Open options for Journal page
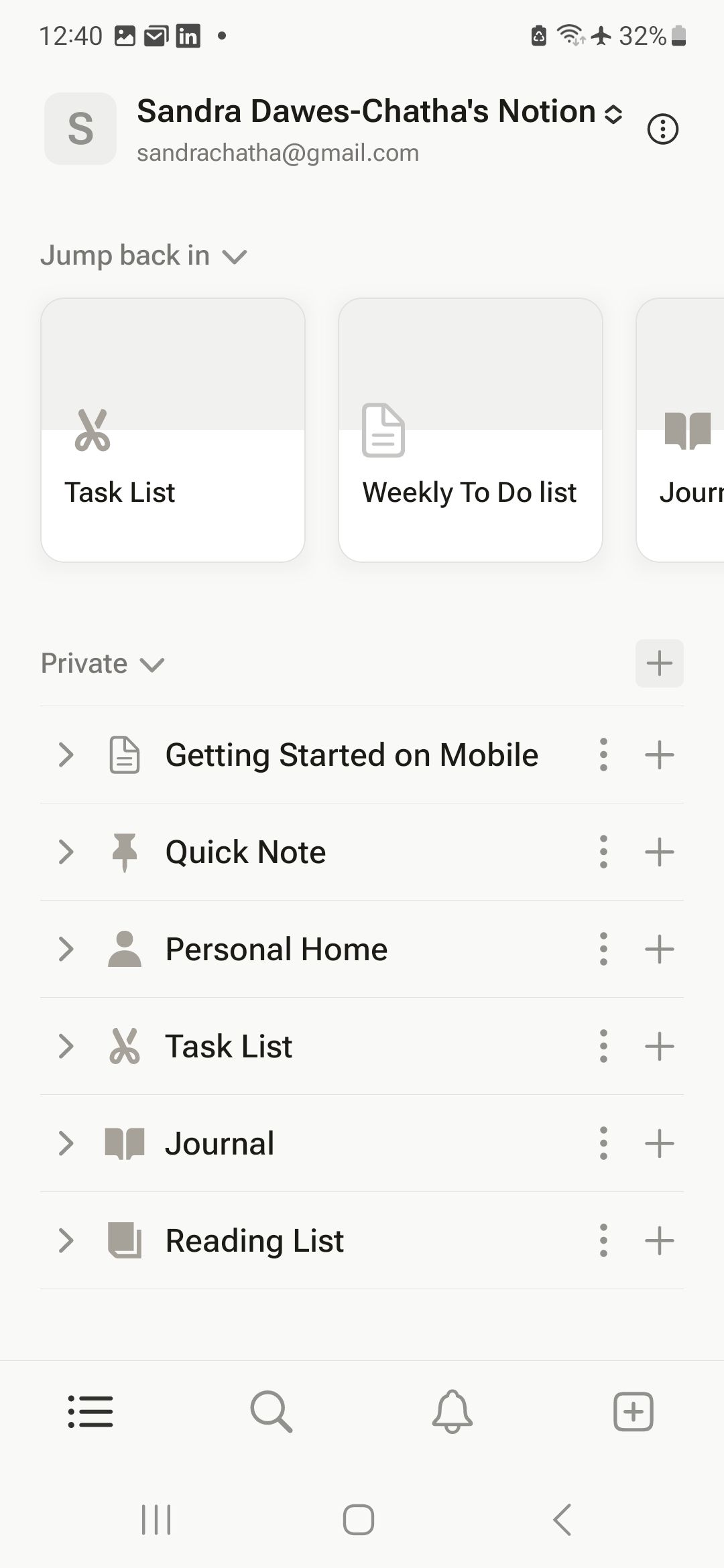 point(603,1144)
